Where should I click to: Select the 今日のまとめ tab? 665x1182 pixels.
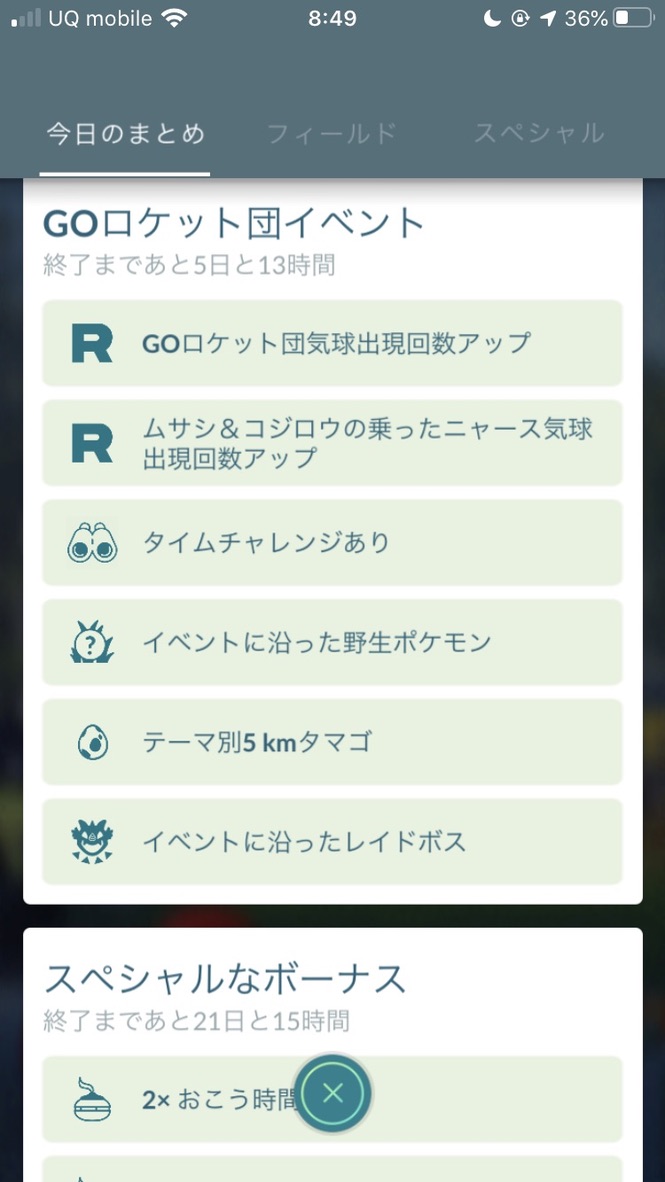125,133
